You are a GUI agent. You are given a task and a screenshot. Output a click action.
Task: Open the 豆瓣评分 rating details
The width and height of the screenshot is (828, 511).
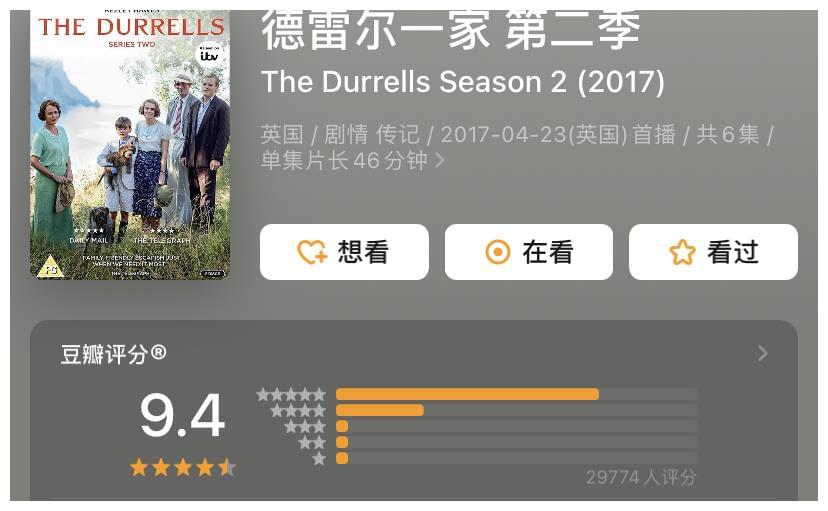[x=762, y=353]
